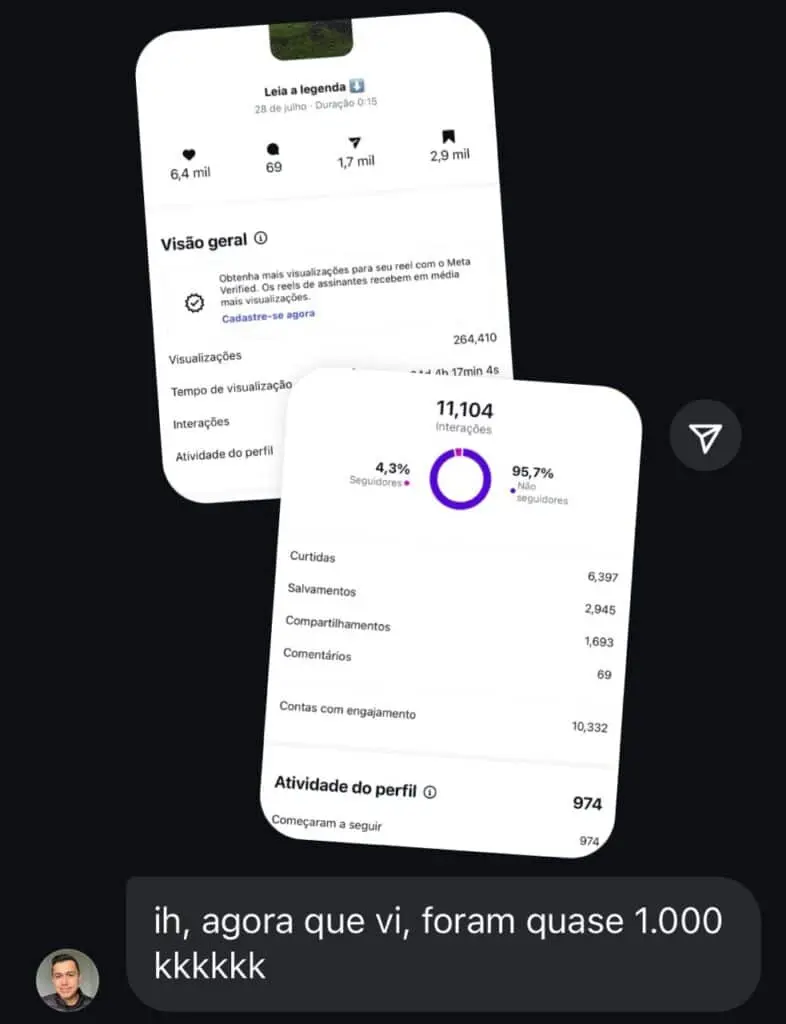Open the shared Interações insights image
Screen dimensions: 786x1024
450,620
